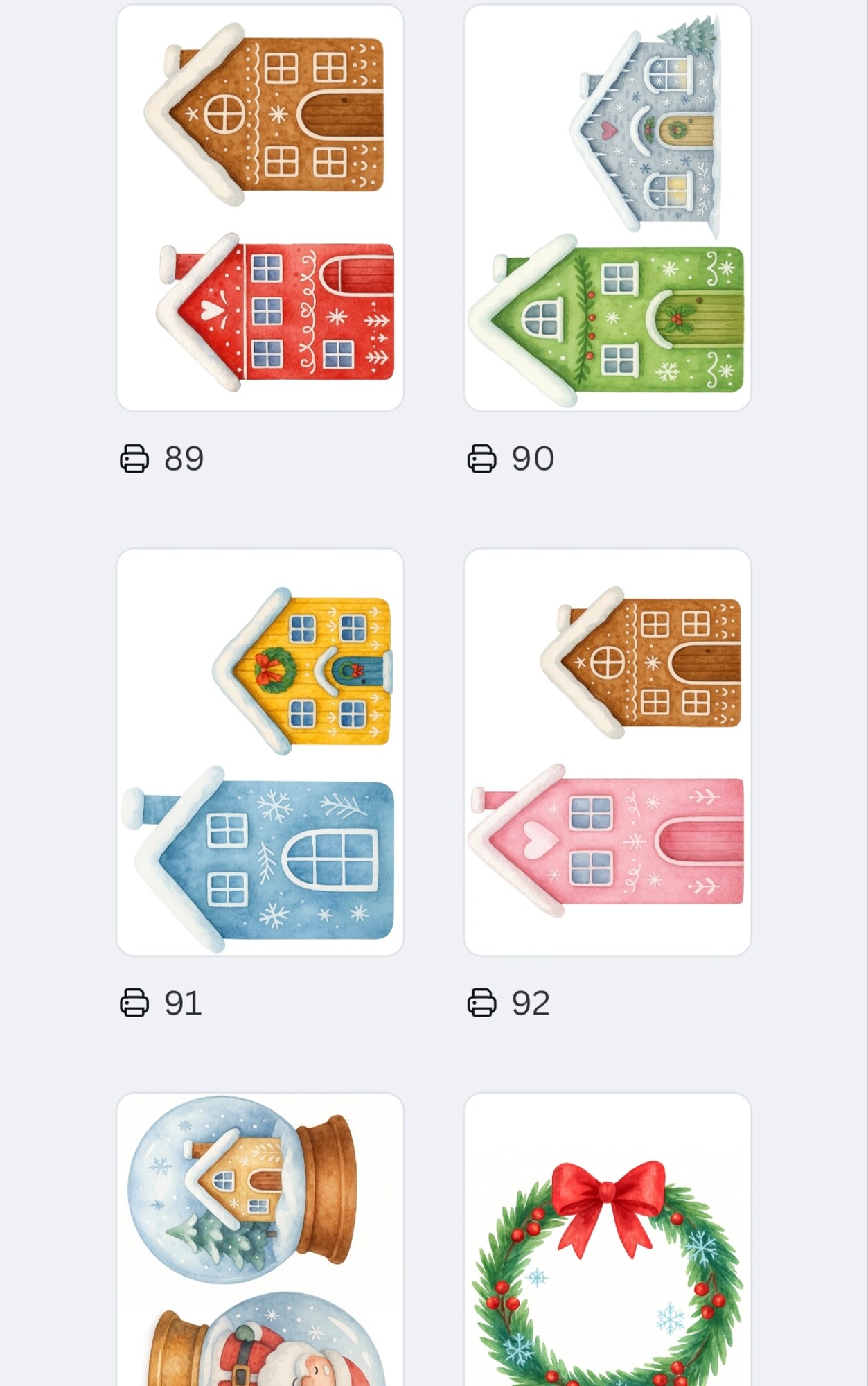The height and width of the screenshot is (1386, 868).
Task: Open the yellow and blue houses card
Action: point(260,752)
